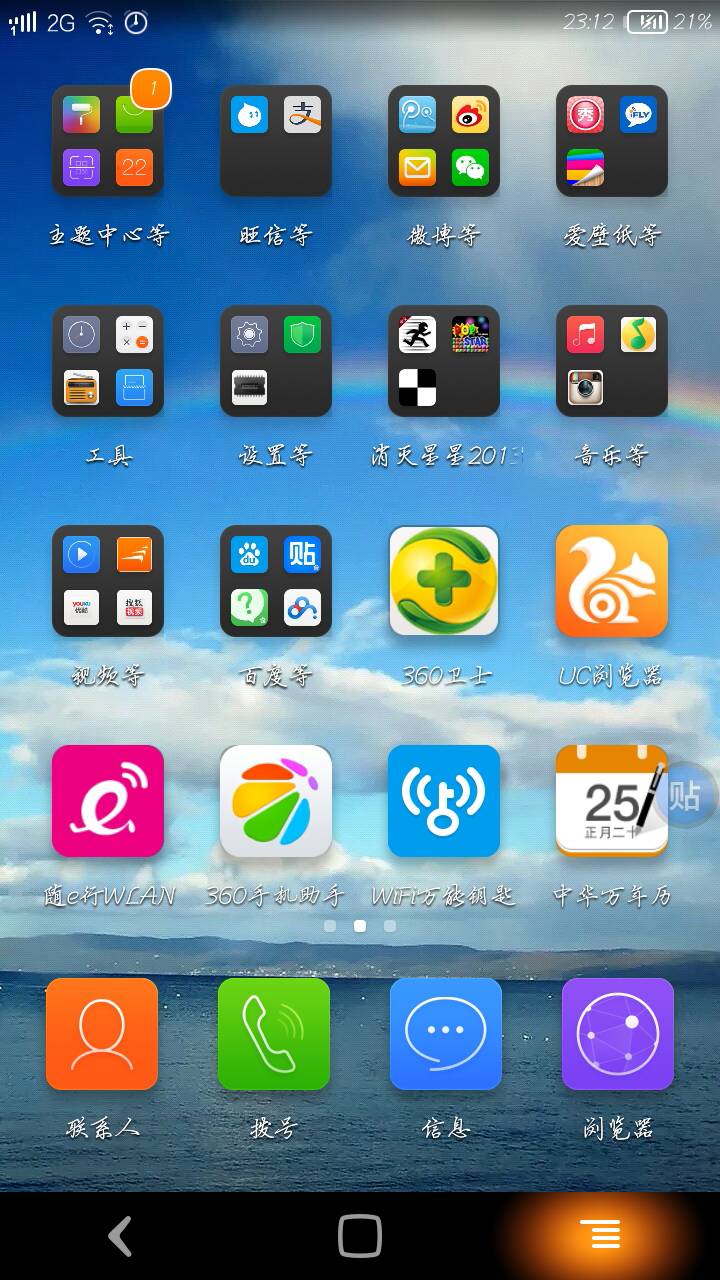This screenshot has height=1280, width=720.
Task: Launch the 360卫士 app
Action: click(444, 580)
